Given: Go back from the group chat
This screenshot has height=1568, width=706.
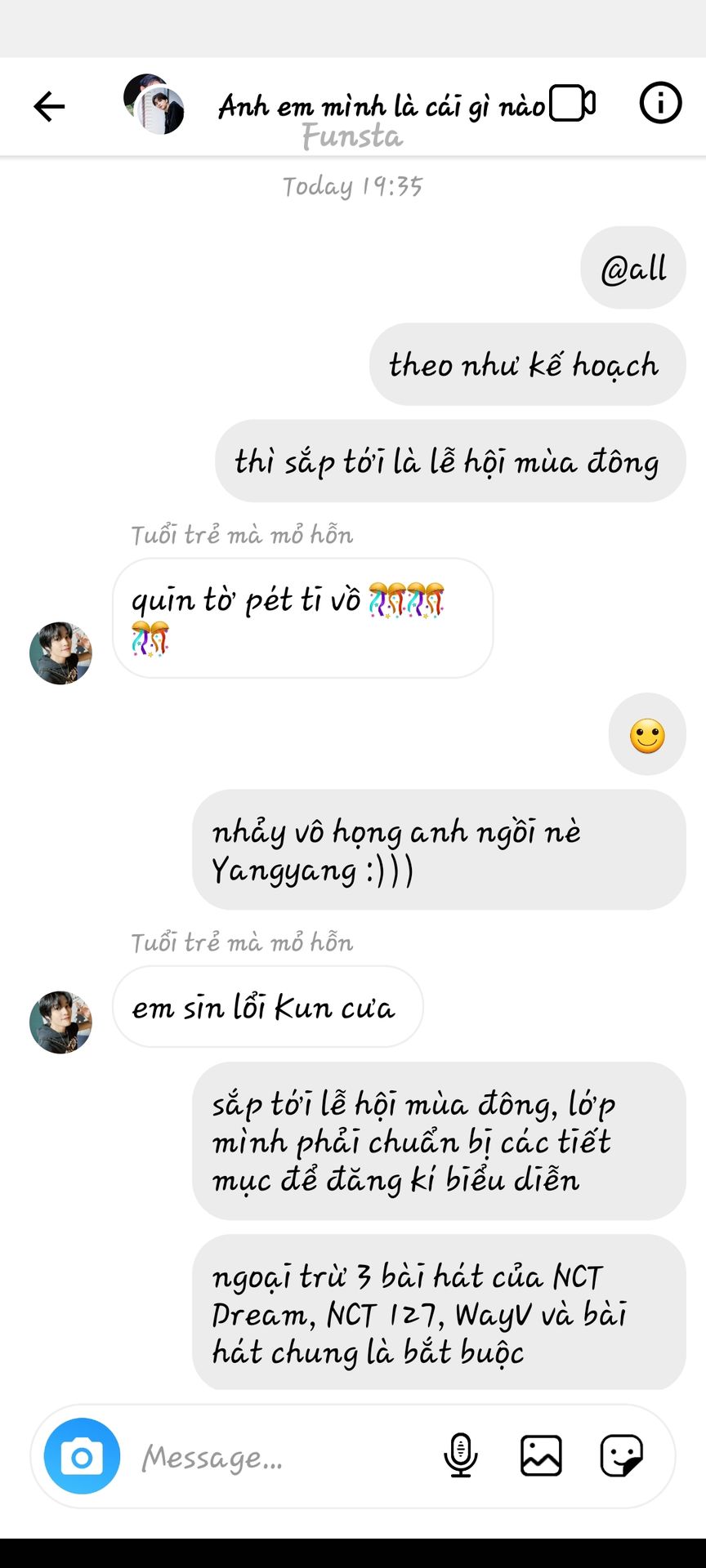Looking at the screenshot, I should click(x=49, y=106).
